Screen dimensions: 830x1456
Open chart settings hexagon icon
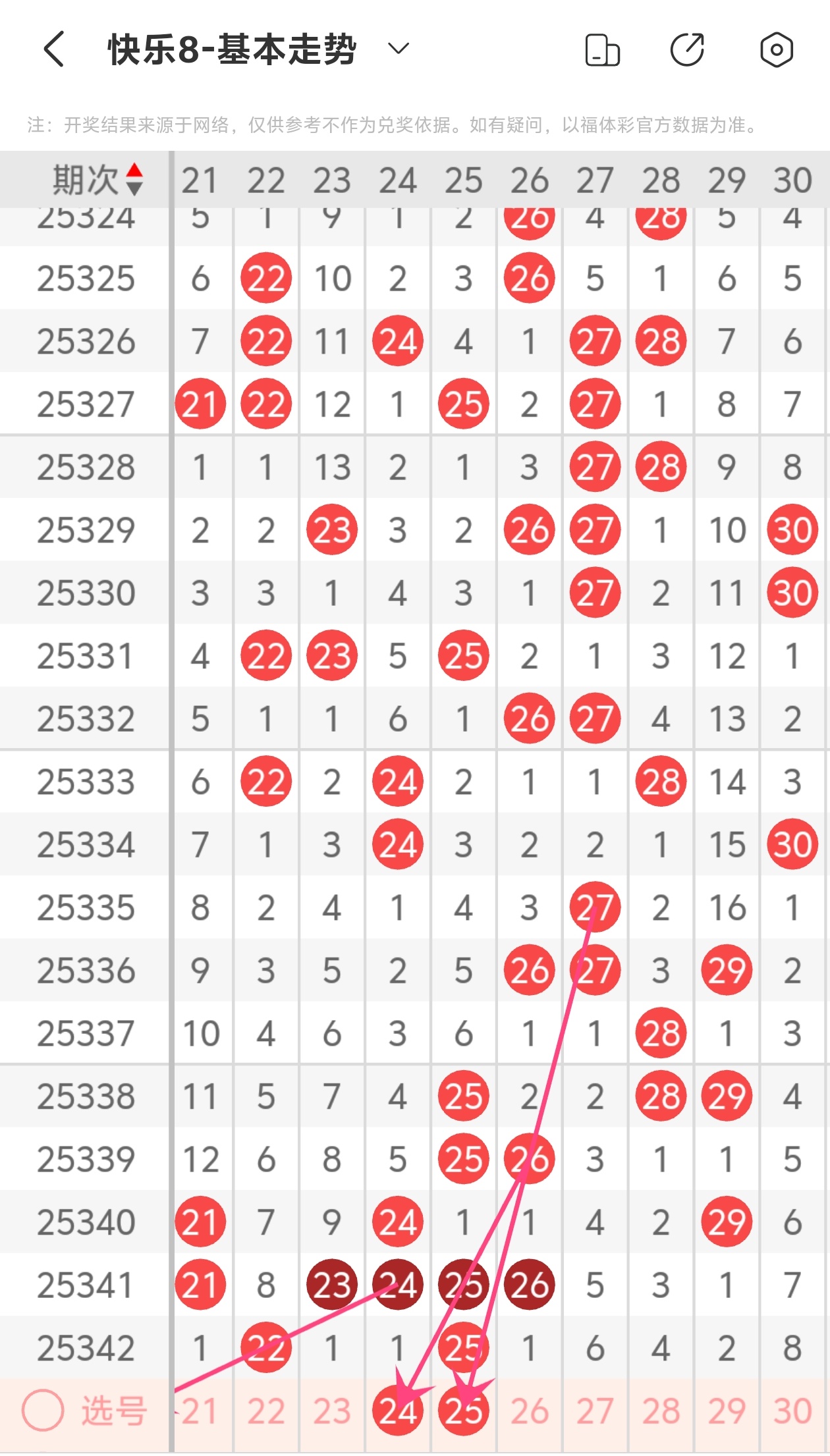[776, 49]
